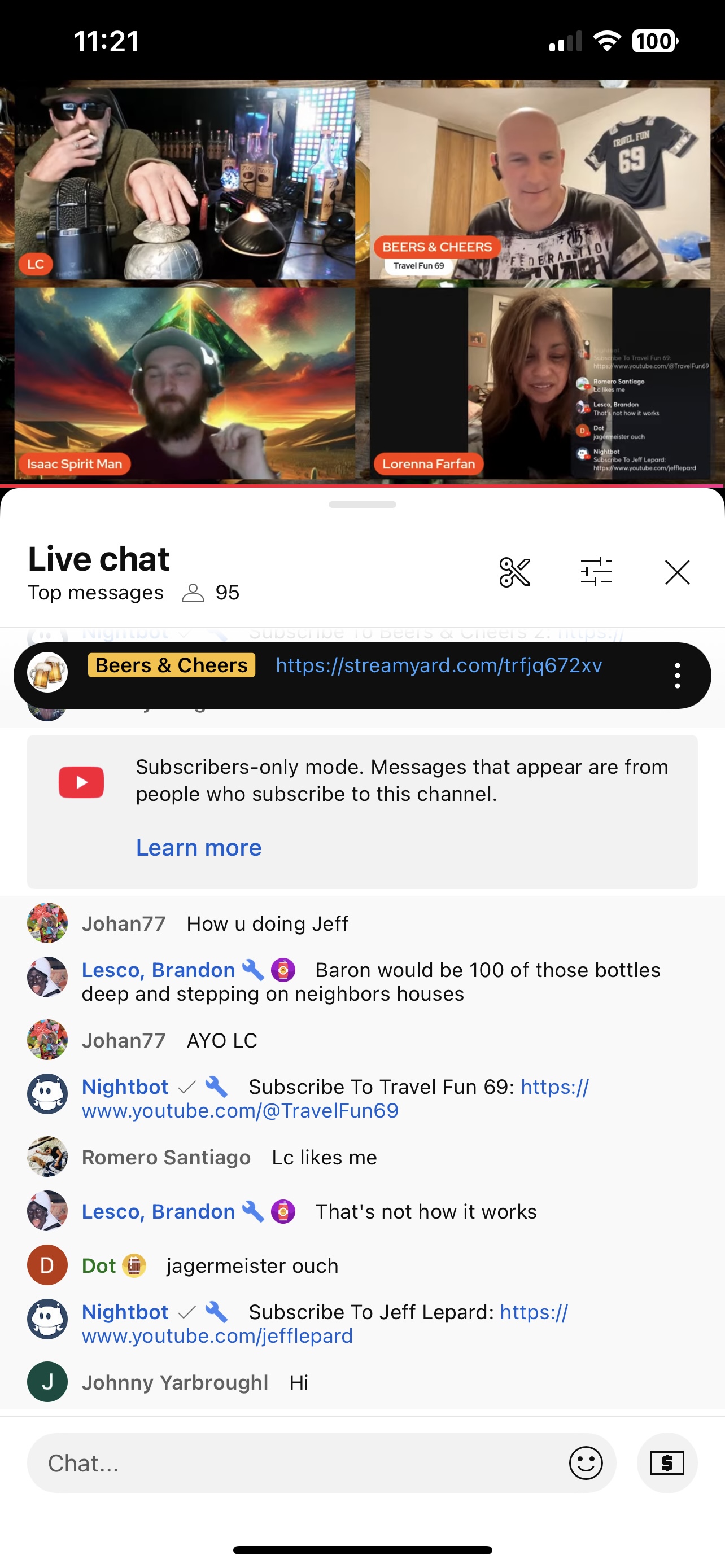This screenshot has height=1568, width=725.
Task: Close the live chat panel
Action: 677,572
